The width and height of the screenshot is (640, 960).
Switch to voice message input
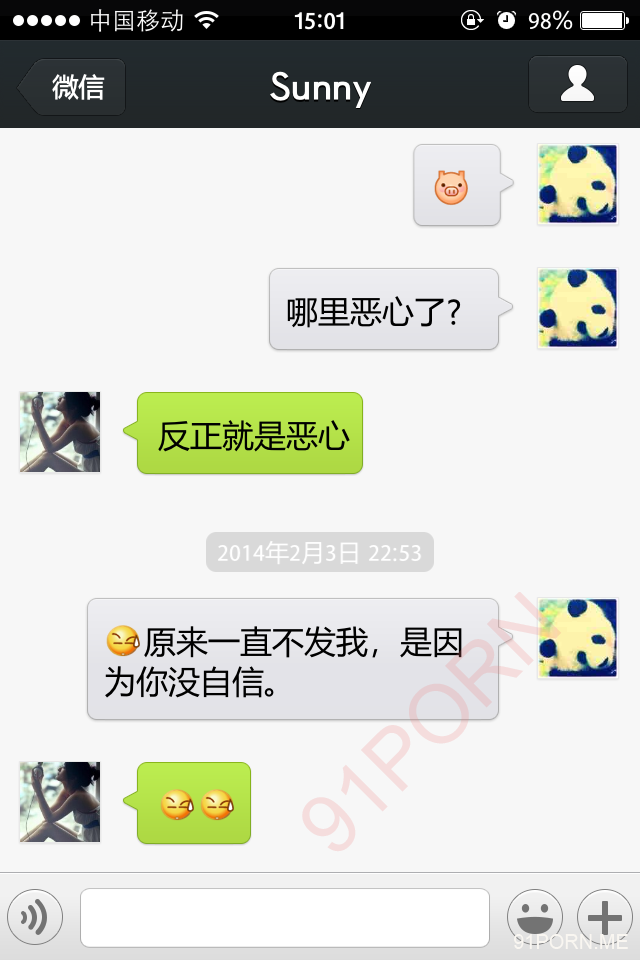35,916
